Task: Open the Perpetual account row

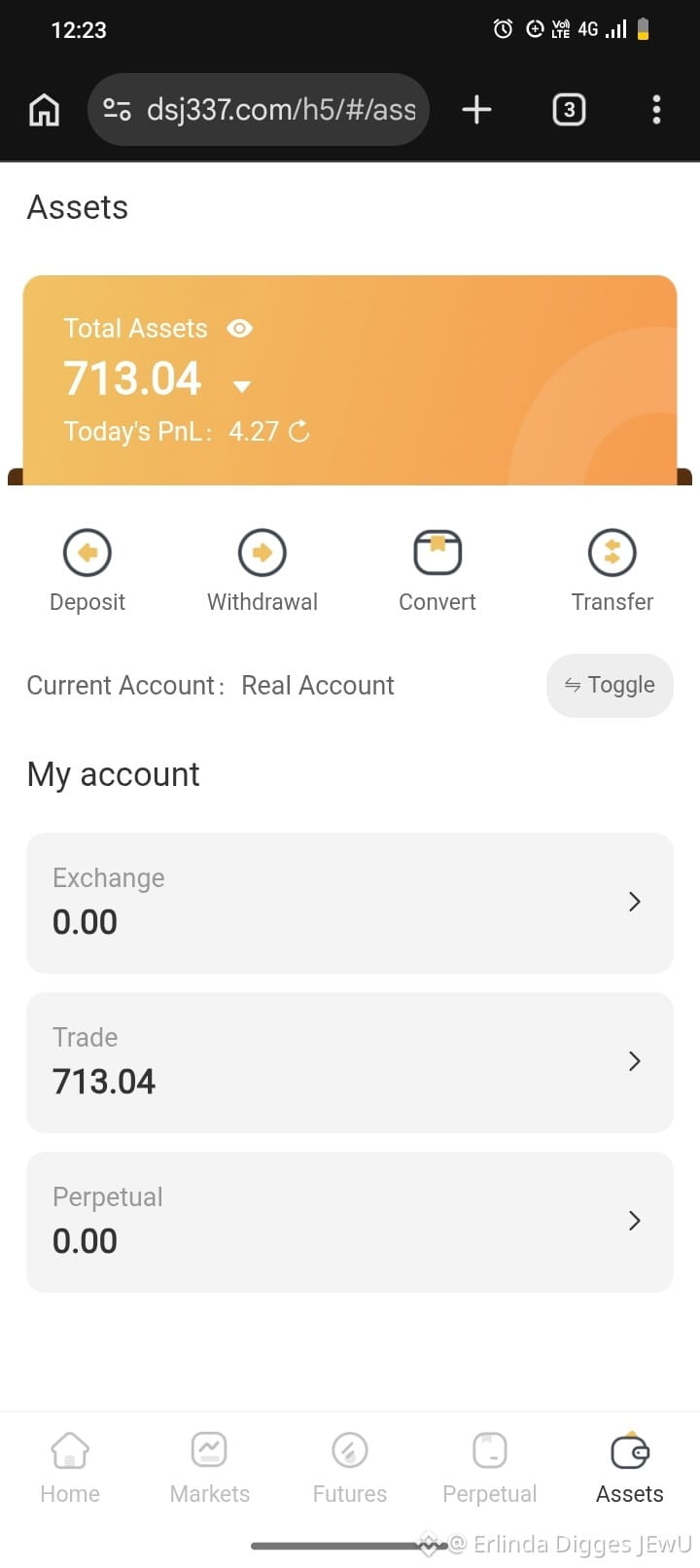Action: (x=350, y=1222)
